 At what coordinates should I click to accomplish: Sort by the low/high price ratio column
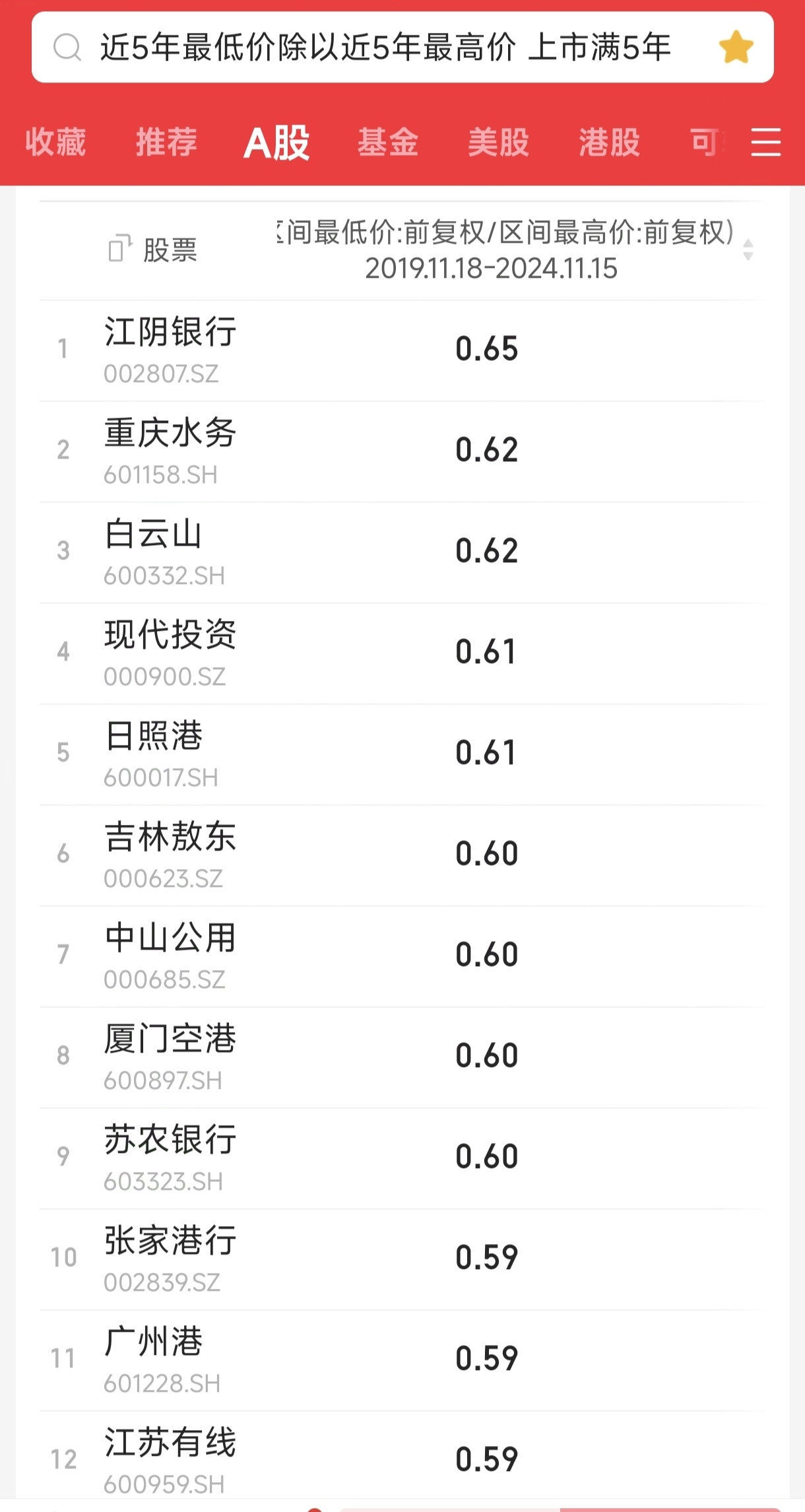(748, 250)
